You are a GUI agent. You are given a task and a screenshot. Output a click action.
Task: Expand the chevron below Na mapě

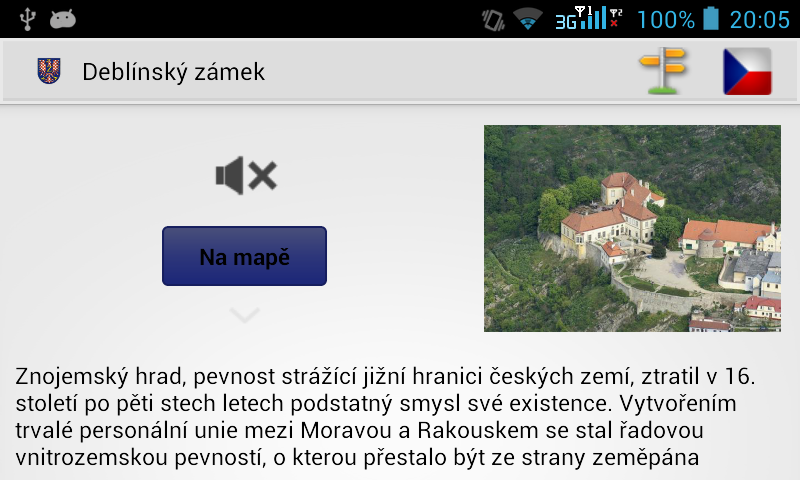coord(244,316)
